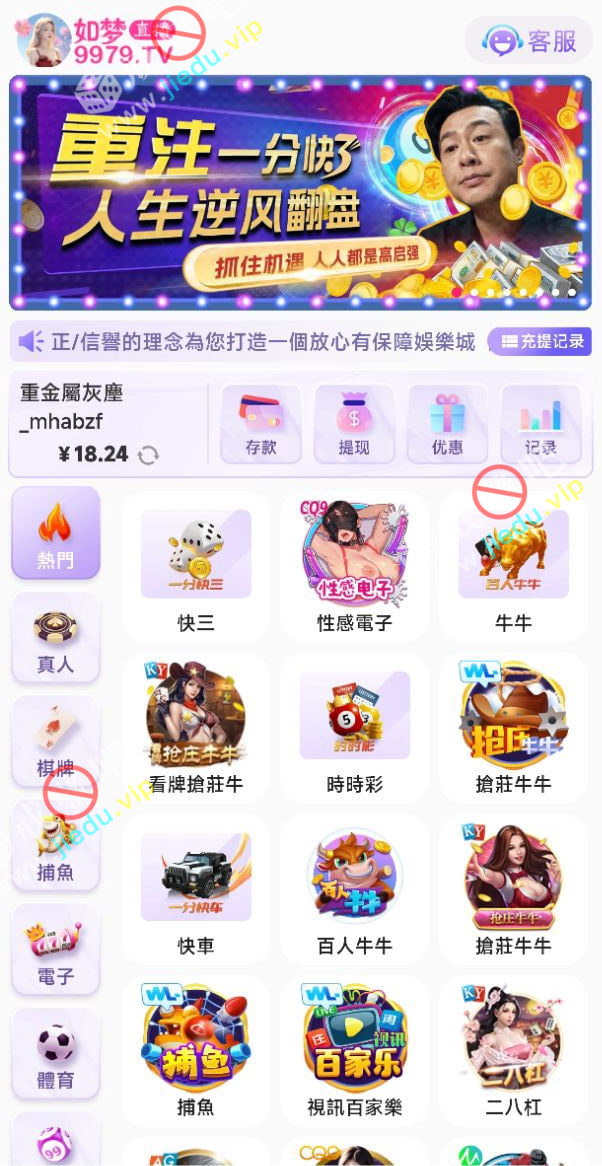This screenshot has width=602, height=1166.
Task: Open 存款 deposit
Action: [x=261, y=423]
